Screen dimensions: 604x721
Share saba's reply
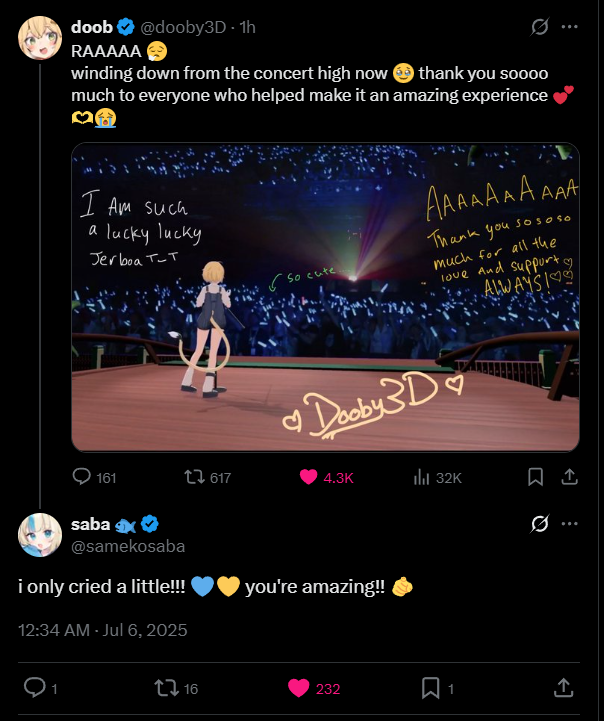click(x=563, y=687)
